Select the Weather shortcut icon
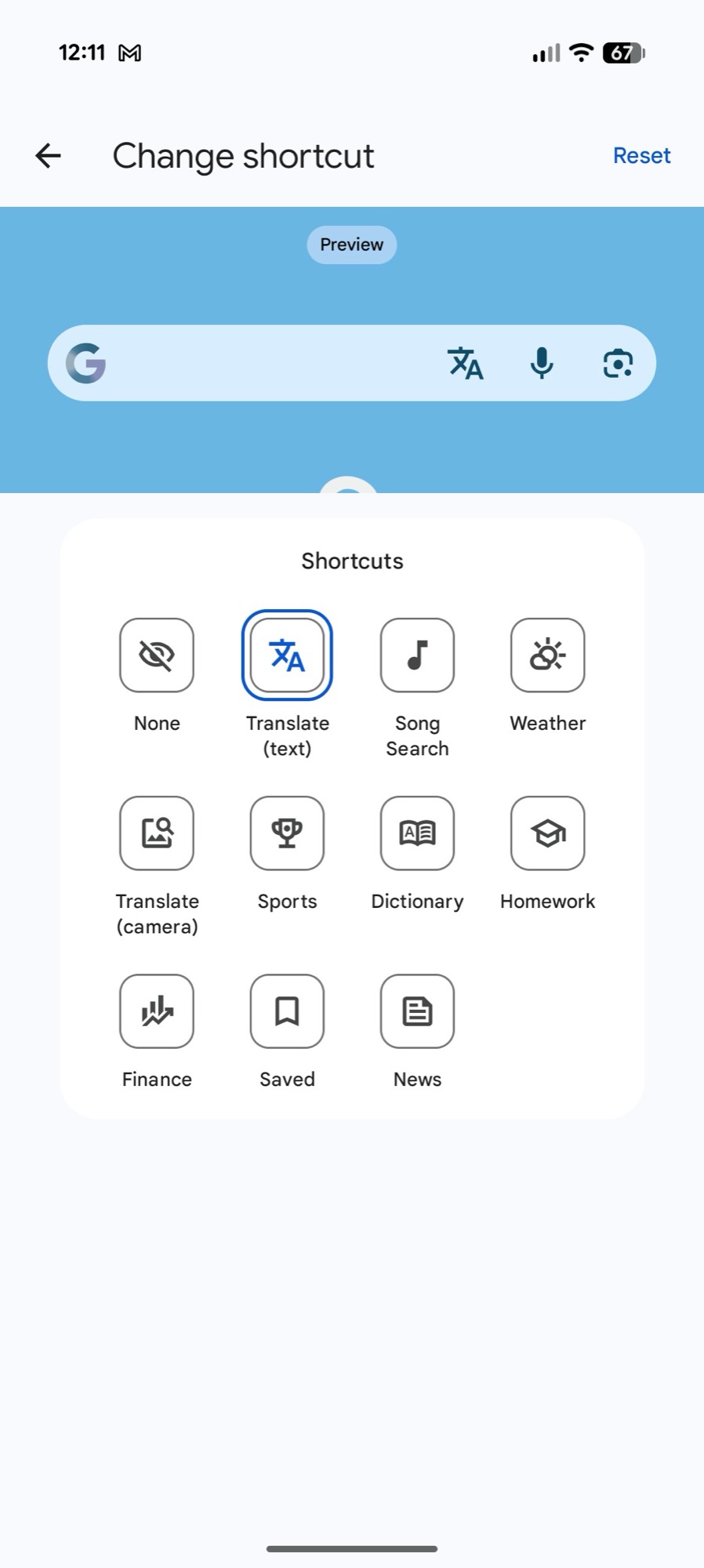This screenshot has height=1568, width=704. click(547, 655)
